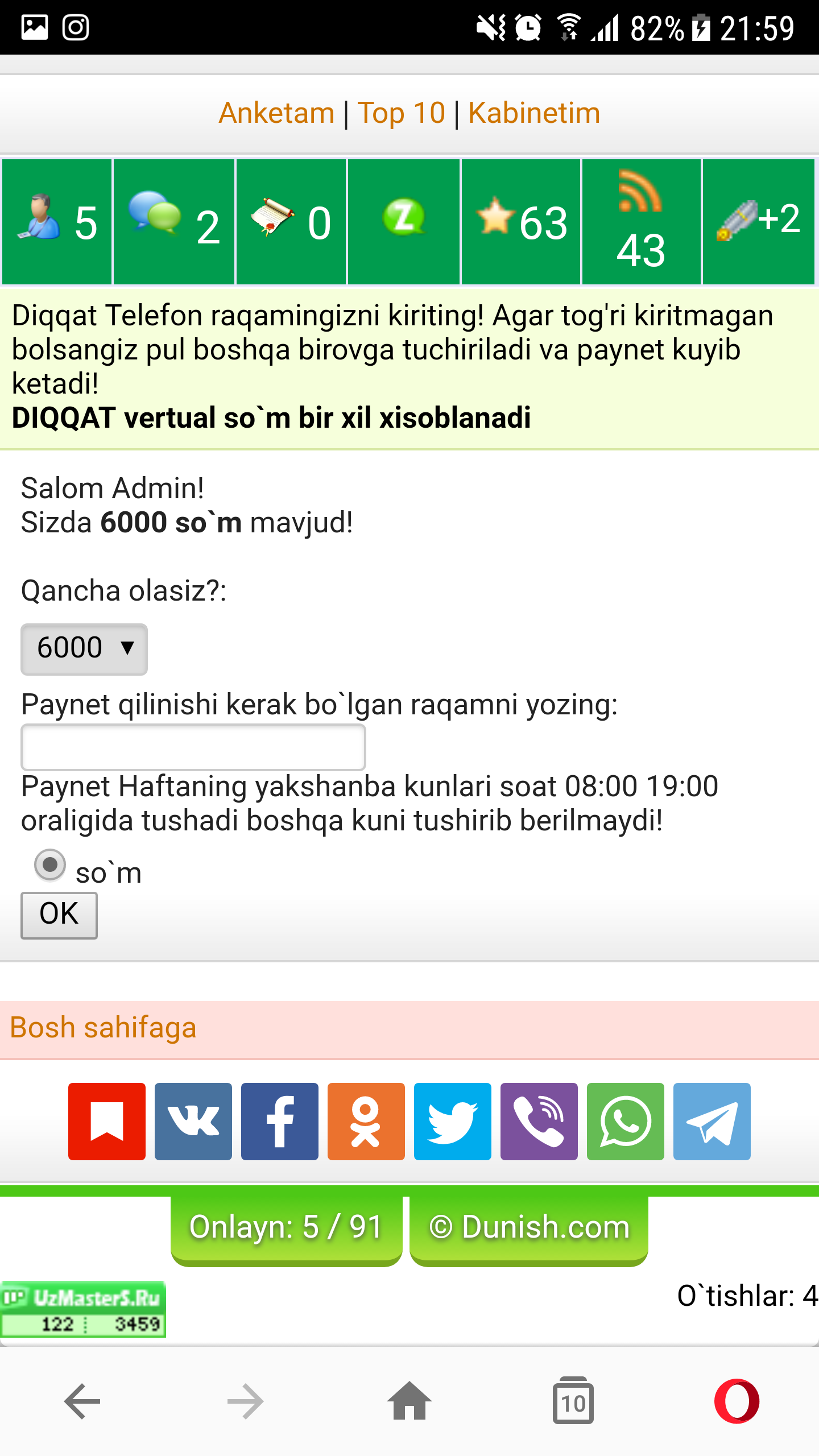The height and width of the screenshot is (1456, 819).
Task: Go back in the browser
Action: click(x=82, y=1402)
